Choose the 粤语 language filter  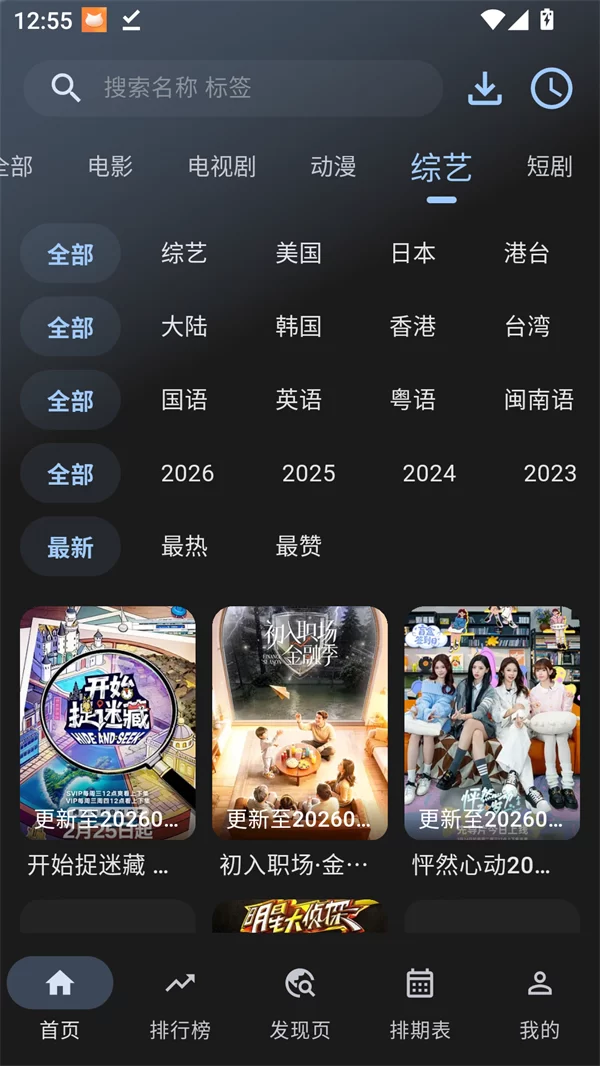[x=413, y=401]
